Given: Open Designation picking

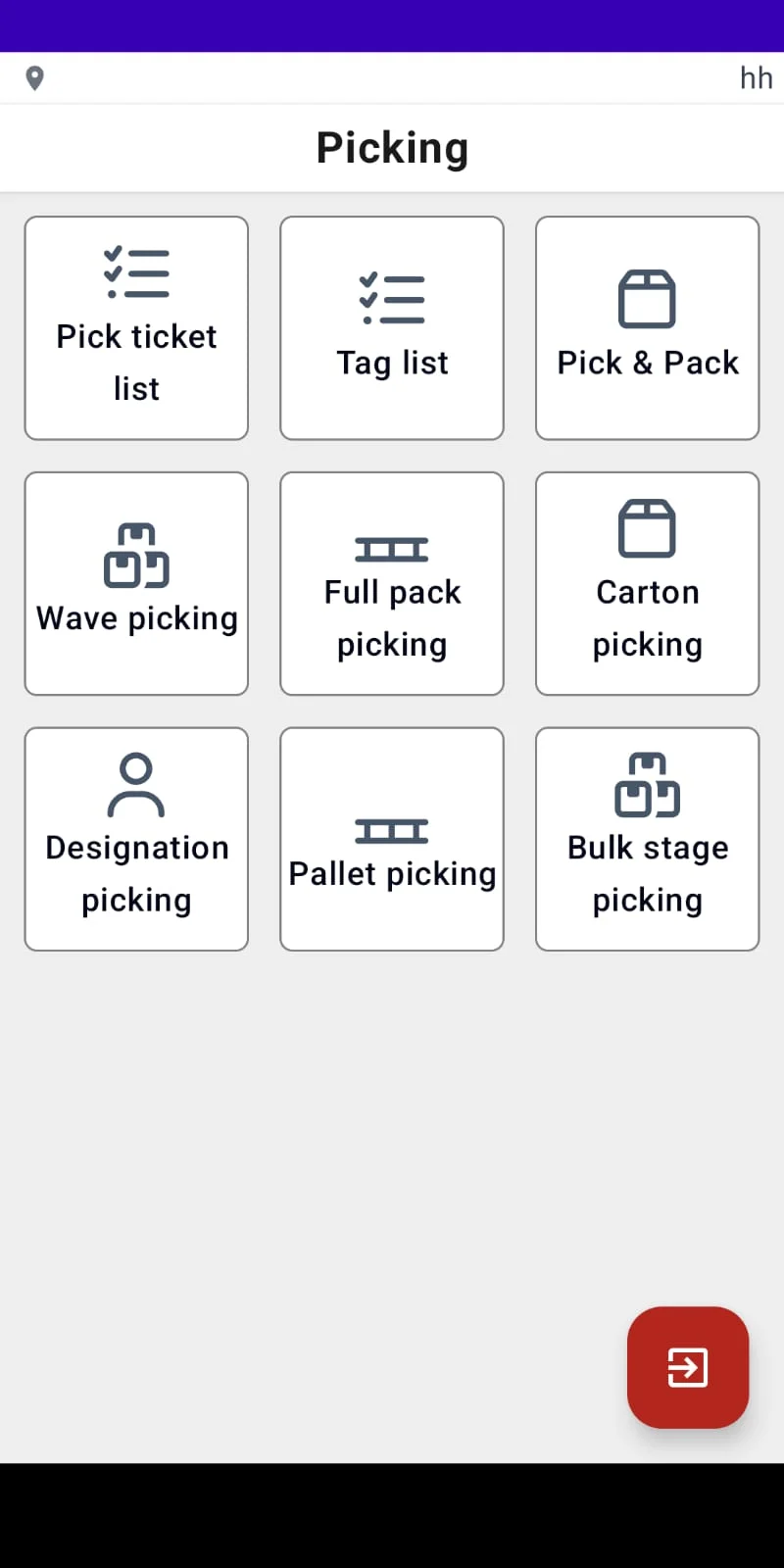Looking at the screenshot, I should (136, 839).
